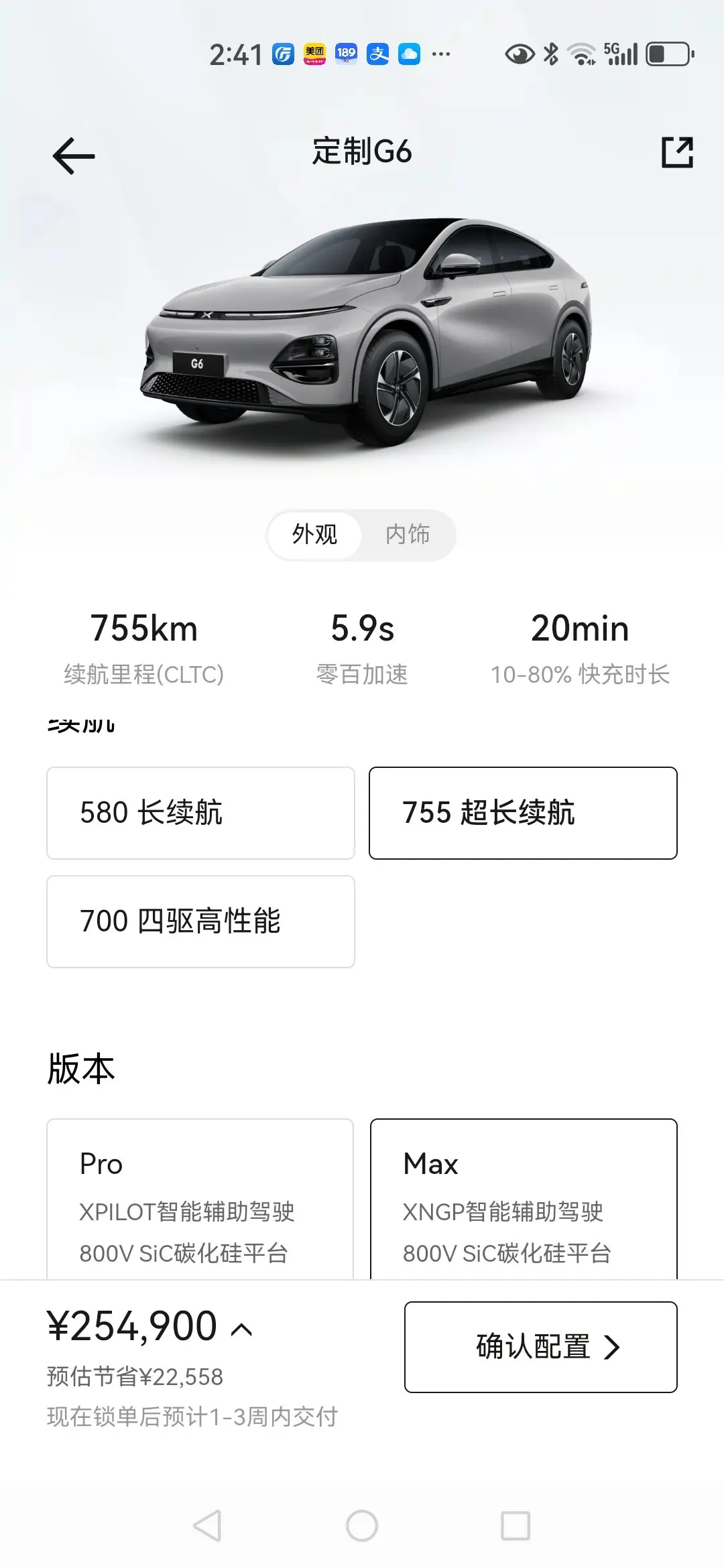Screen dimensions: 724x1568
Task: Pick the 700 四驱高性能 option
Action: [200, 921]
